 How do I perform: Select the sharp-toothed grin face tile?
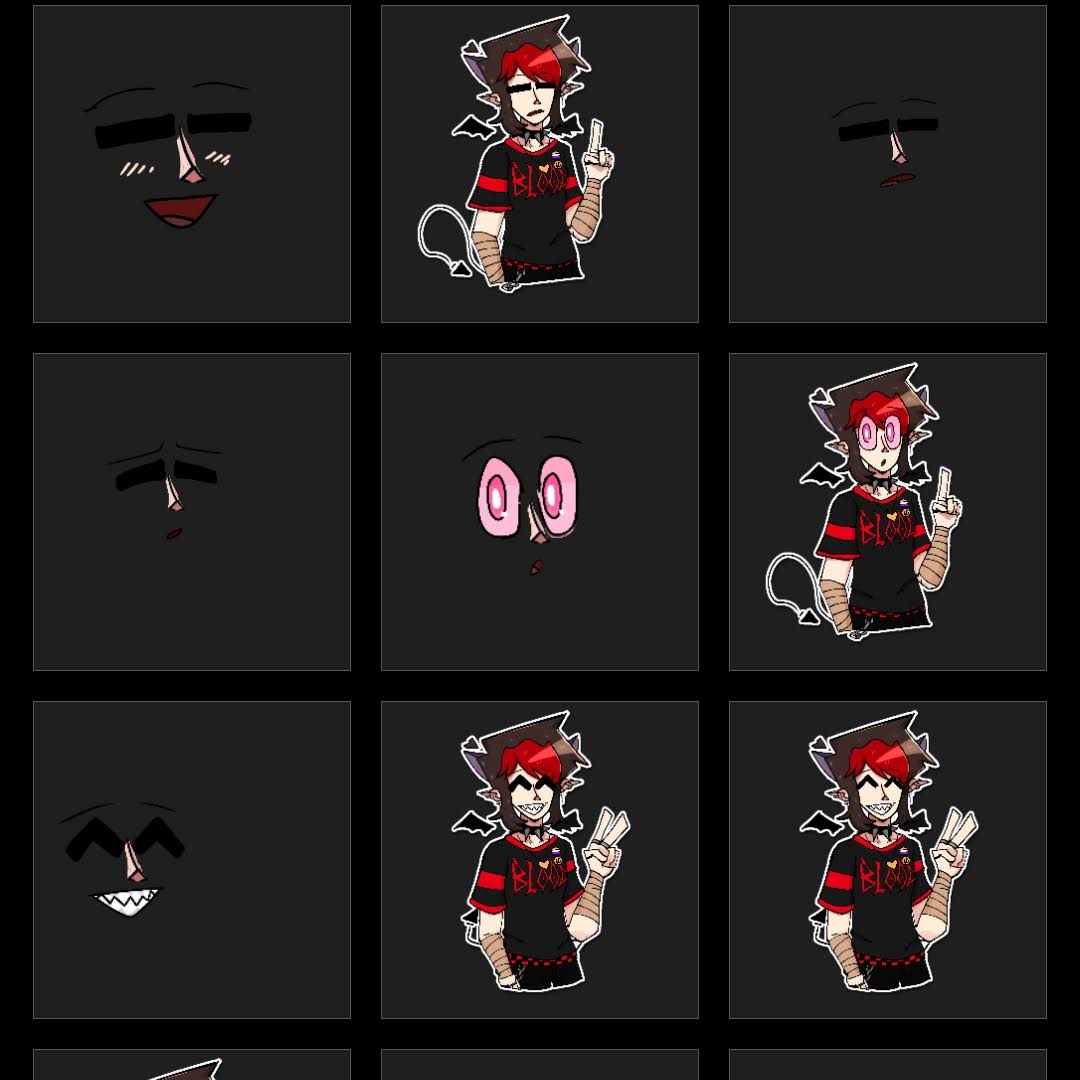(191, 860)
